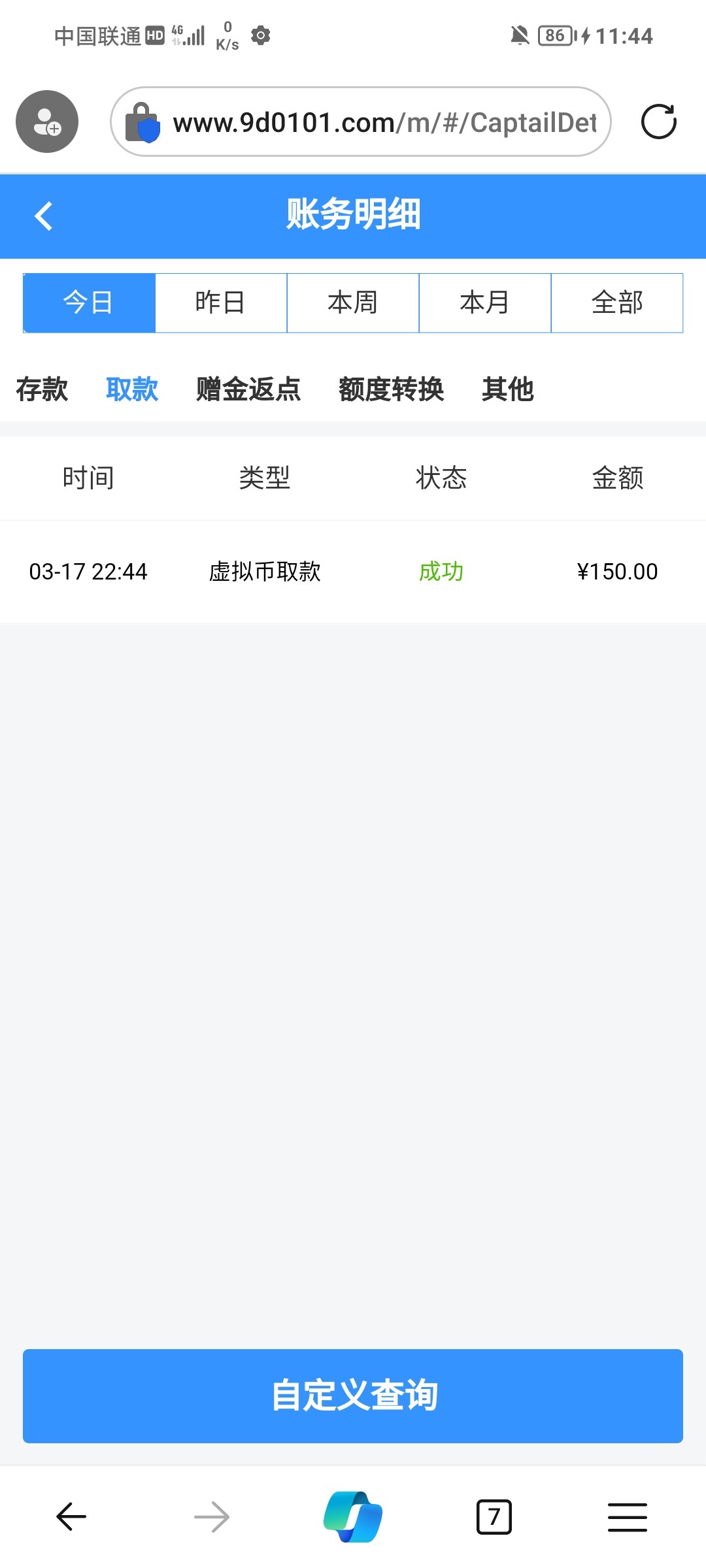Switch to the 昨日 date filter
Screen dimensions: 706x1568
click(221, 303)
